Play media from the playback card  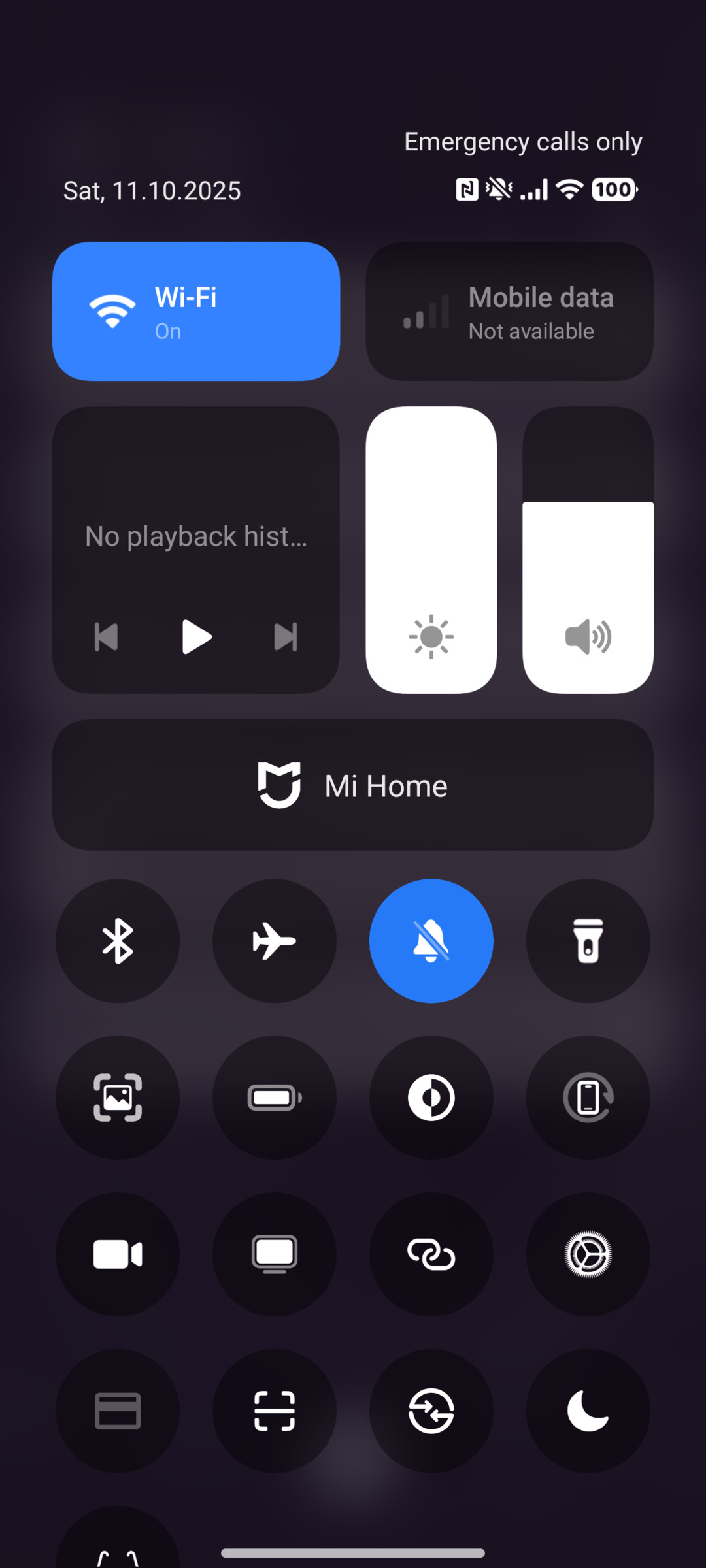tap(196, 637)
